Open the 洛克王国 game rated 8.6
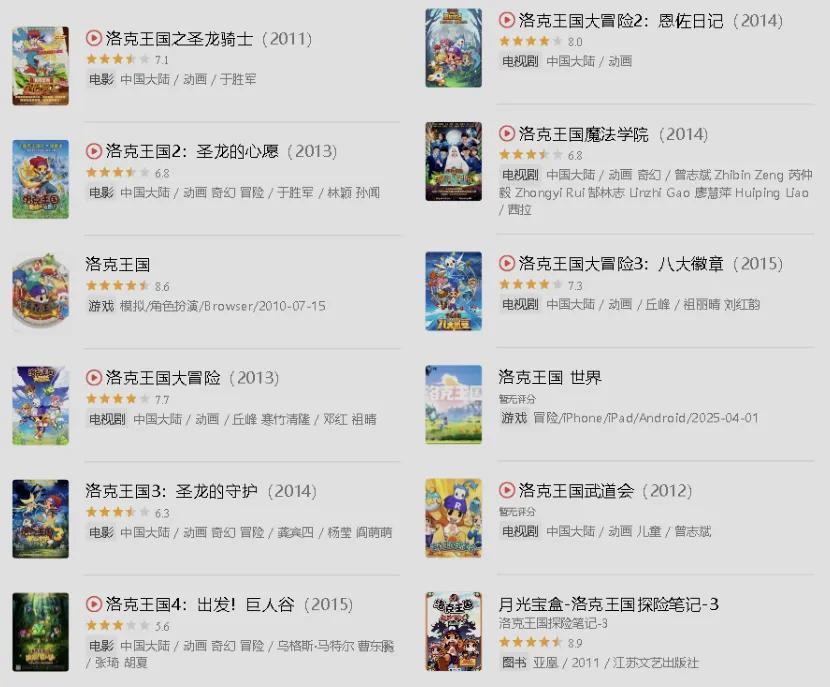830x687 pixels. point(117,265)
